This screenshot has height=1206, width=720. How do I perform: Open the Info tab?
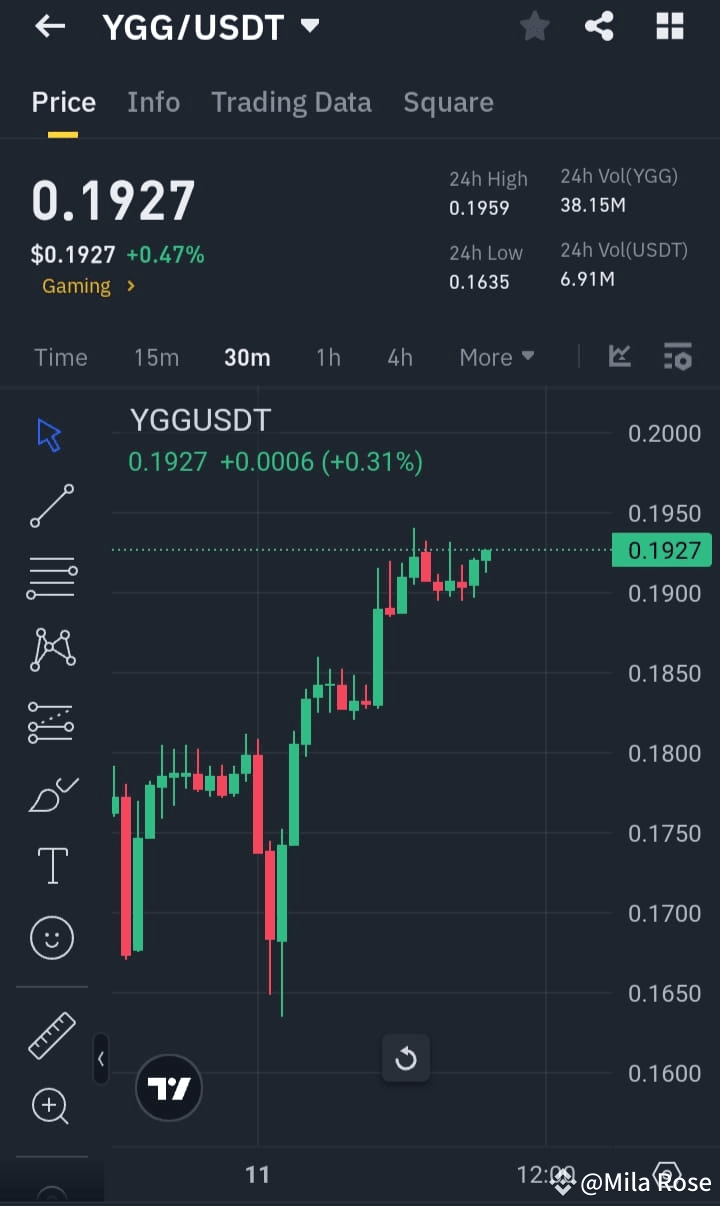coord(153,101)
